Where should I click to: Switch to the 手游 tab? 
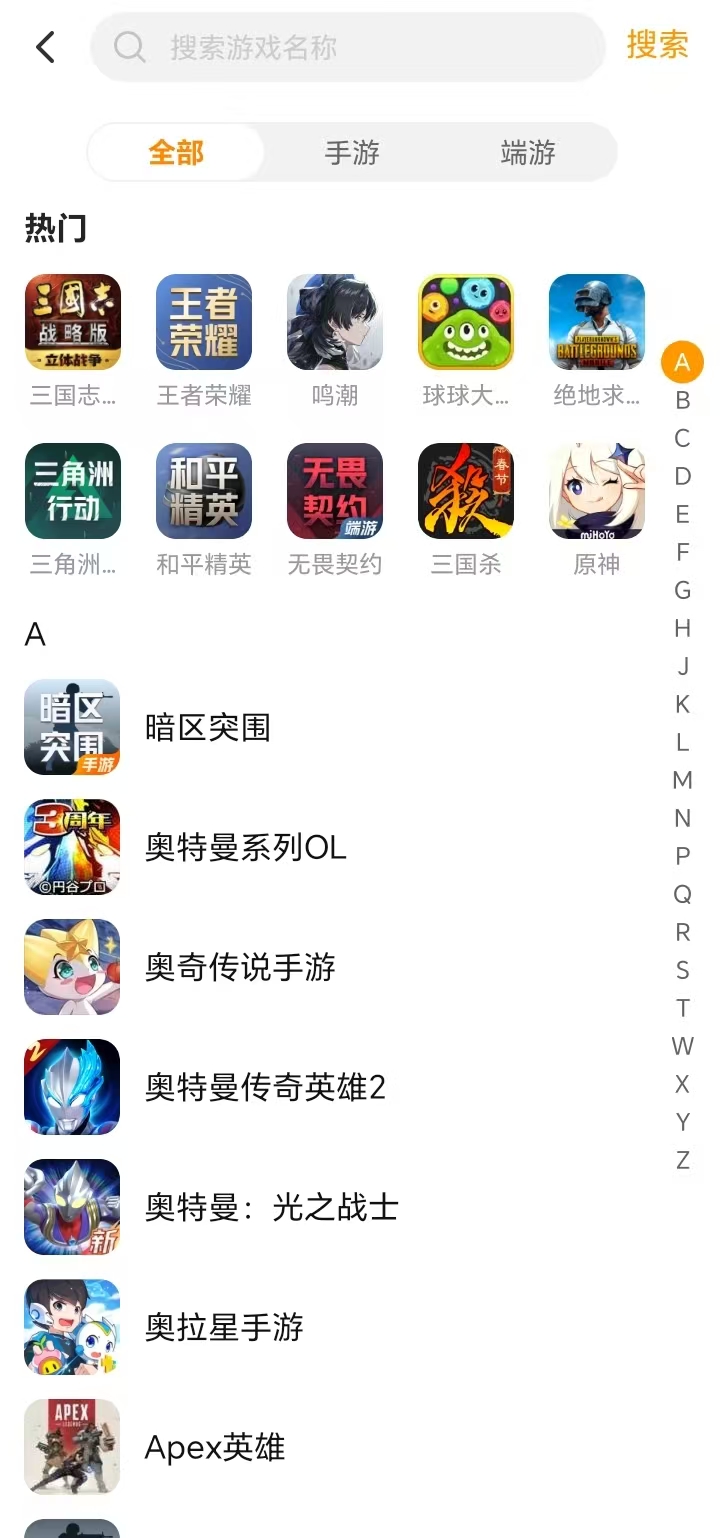pyautogui.click(x=352, y=153)
